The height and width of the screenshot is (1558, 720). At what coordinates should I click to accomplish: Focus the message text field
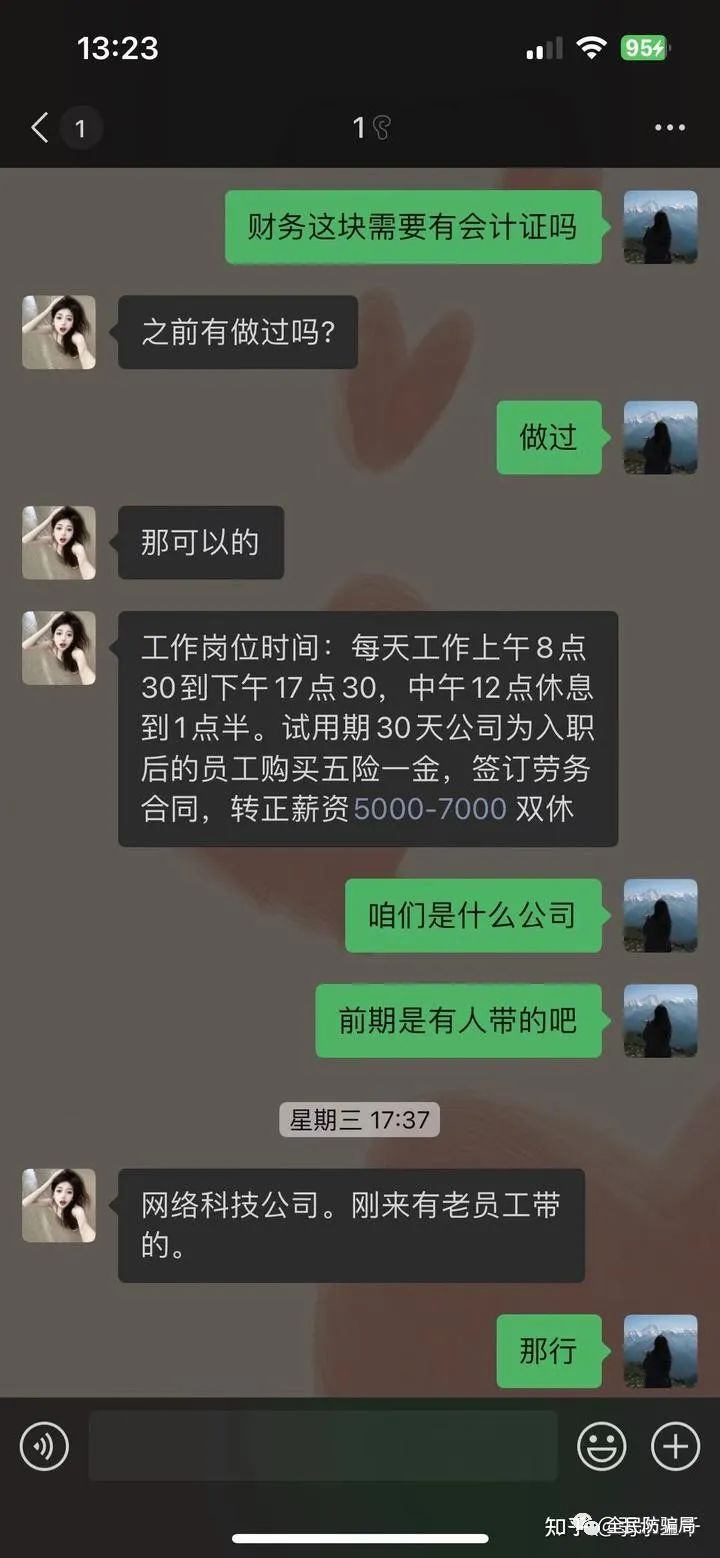click(x=322, y=1446)
